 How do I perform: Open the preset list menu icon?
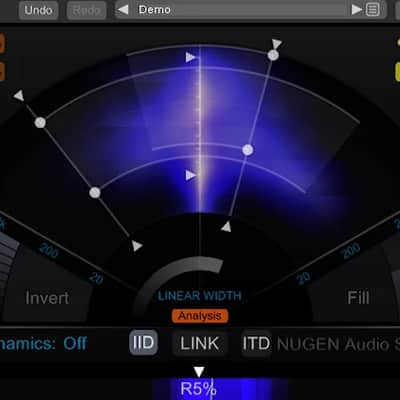(373, 10)
